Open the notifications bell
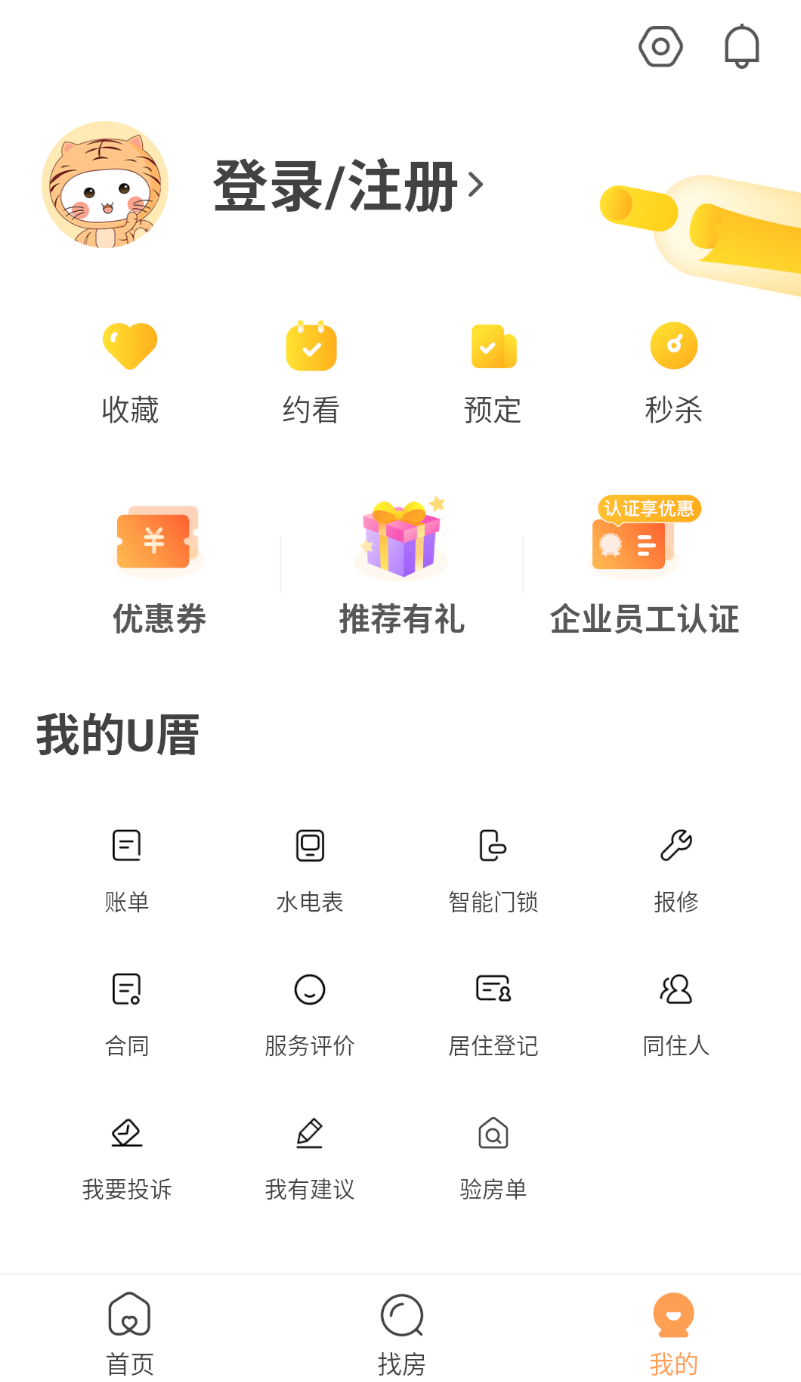Viewport: 801px width, 1382px height. point(742,47)
